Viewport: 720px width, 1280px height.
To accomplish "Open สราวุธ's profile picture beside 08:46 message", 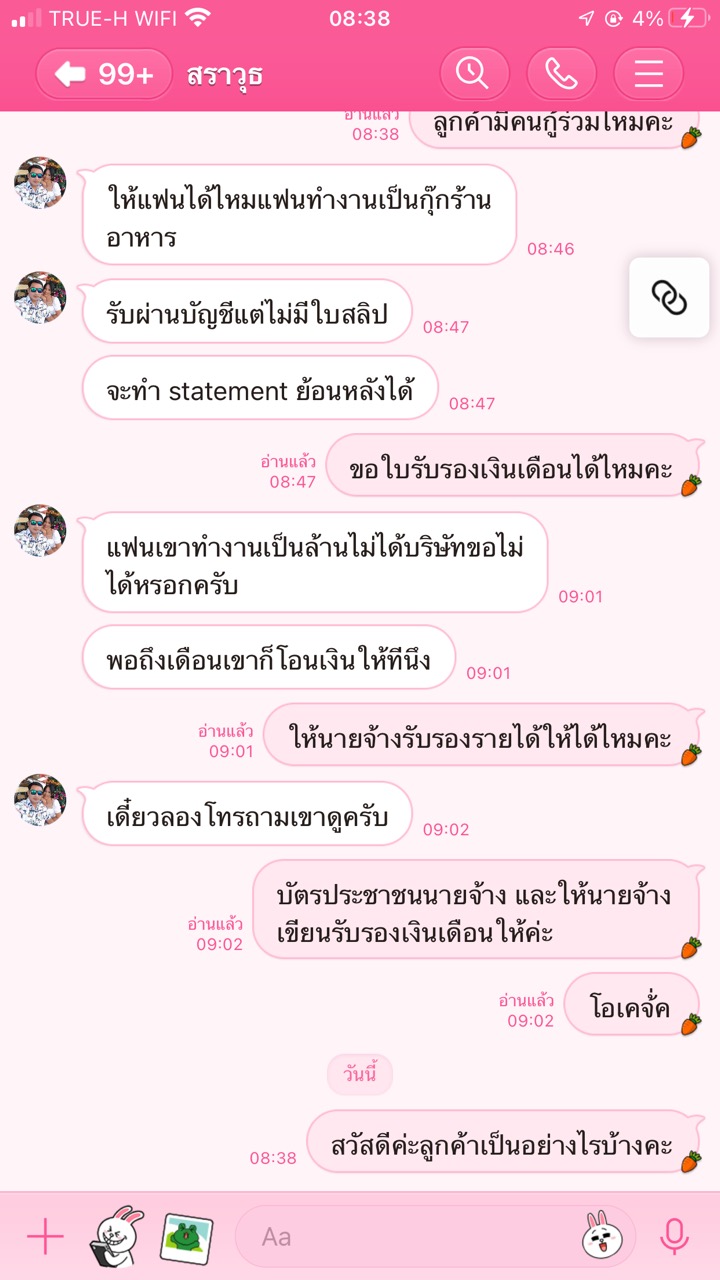I will (40, 183).
